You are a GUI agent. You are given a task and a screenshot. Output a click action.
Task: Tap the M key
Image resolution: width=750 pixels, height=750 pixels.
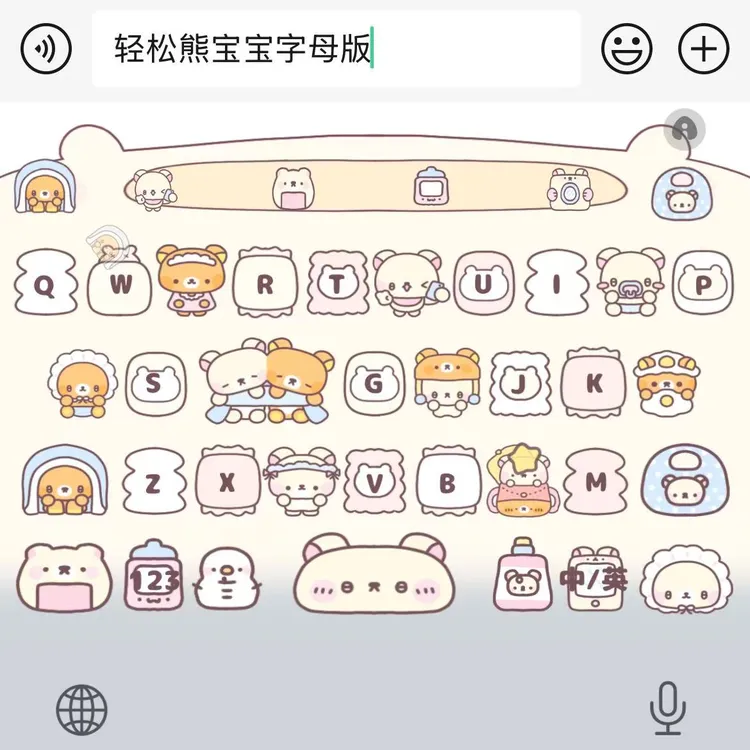[596, 482]
